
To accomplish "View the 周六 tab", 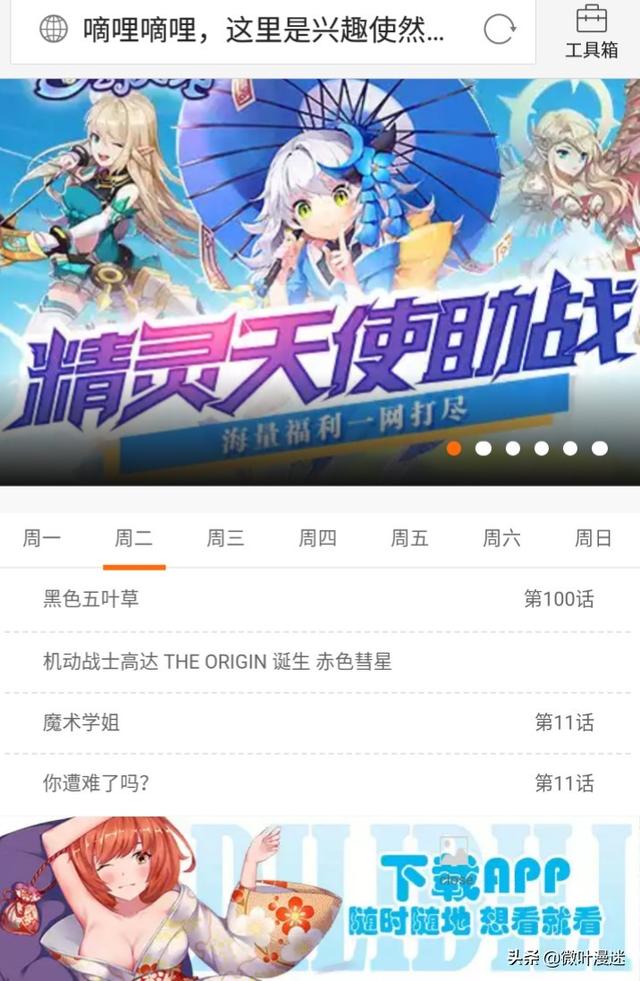I will pos(502,539).
